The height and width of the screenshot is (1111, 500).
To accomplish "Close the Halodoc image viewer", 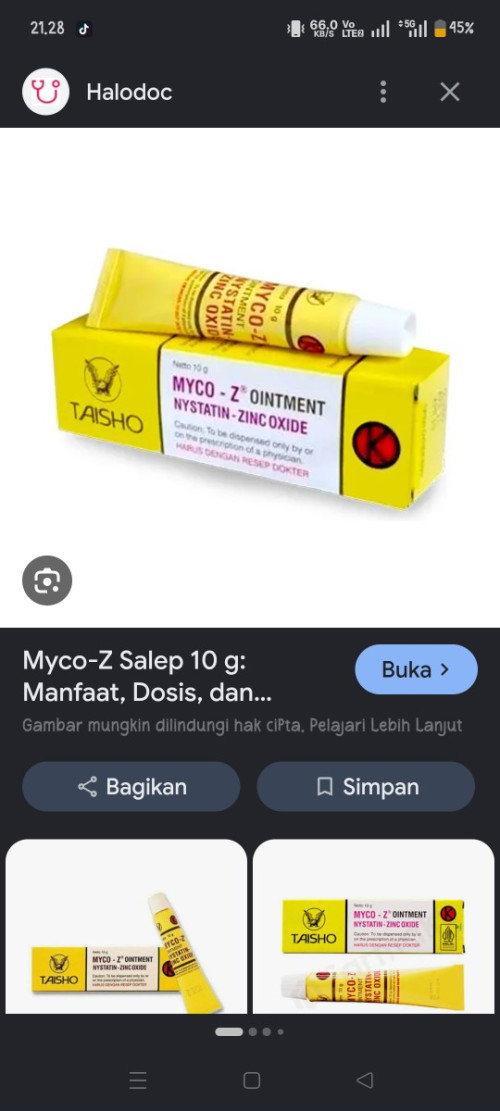I will [450, 92].
